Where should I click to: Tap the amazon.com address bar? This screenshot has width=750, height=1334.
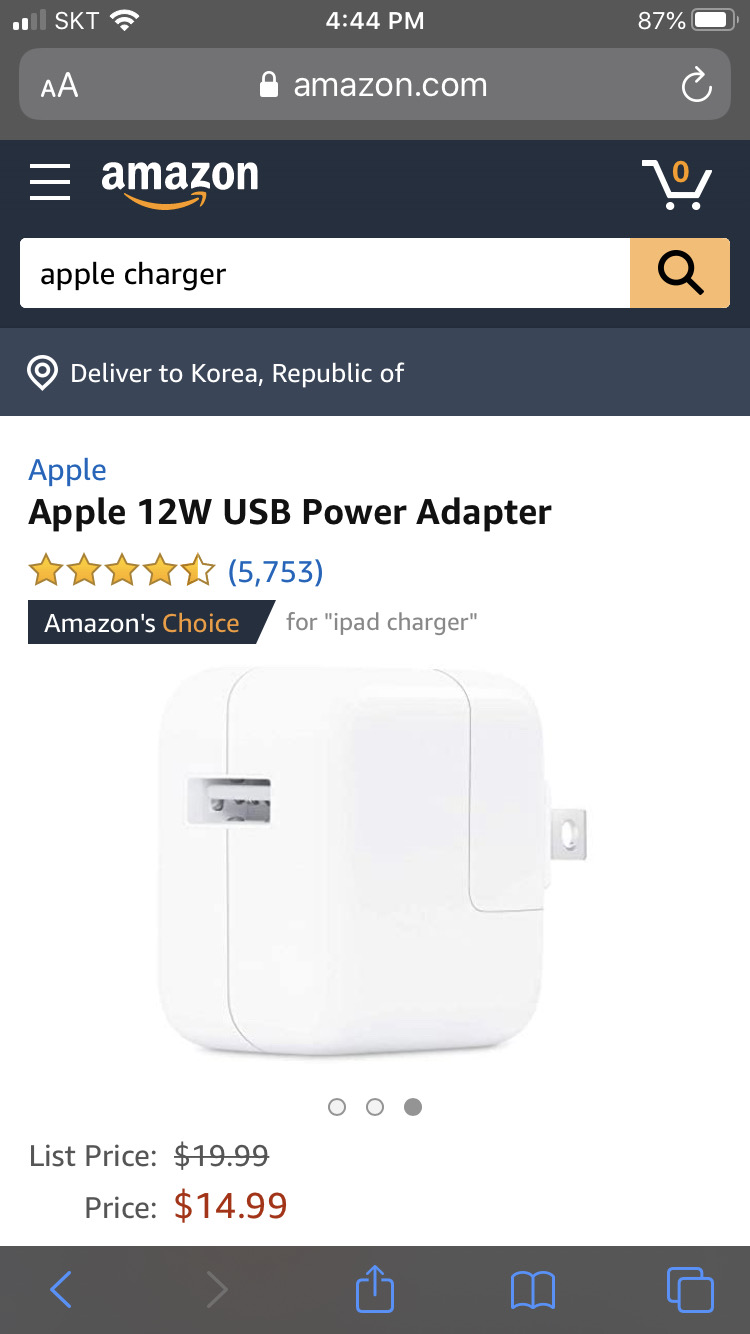click(375, 85)
